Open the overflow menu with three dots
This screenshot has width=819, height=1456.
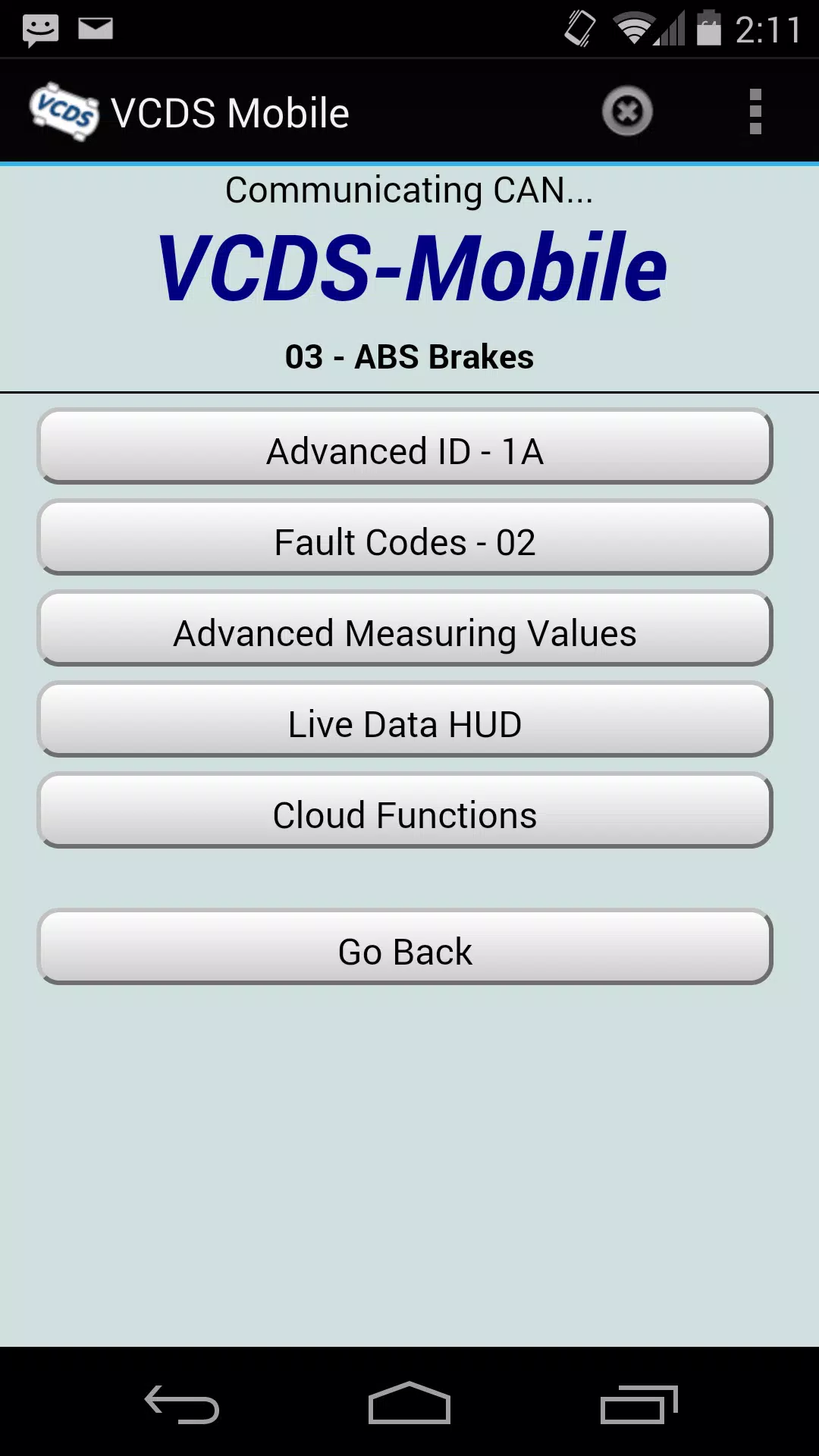tap(755, 111)
